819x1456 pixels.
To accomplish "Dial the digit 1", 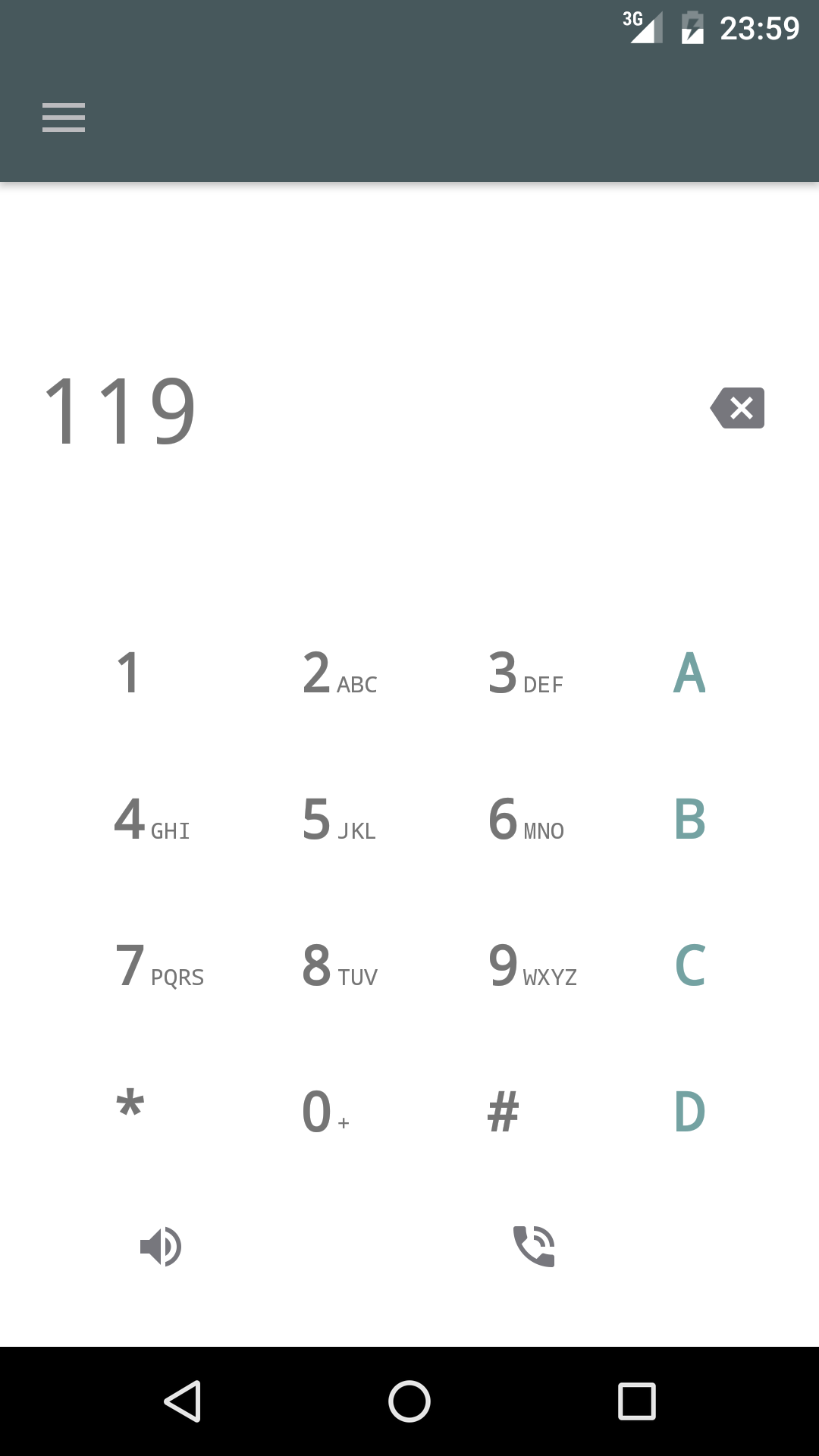I will tap(129, 673).
